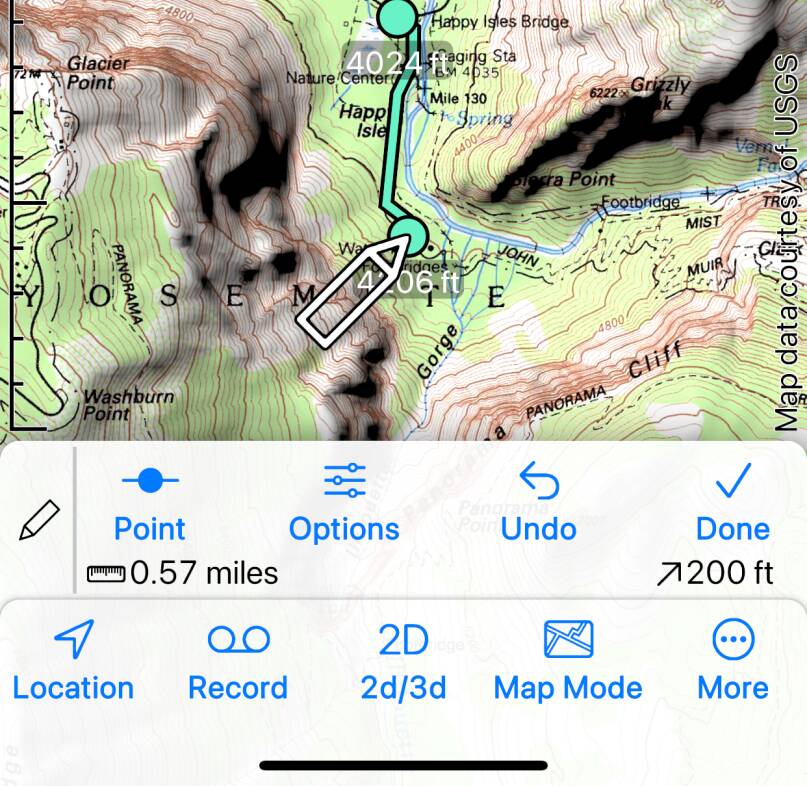The height and width of the screenshot is (786, 807).
Task: Center map on current Location
Action: tap(73, 662)
